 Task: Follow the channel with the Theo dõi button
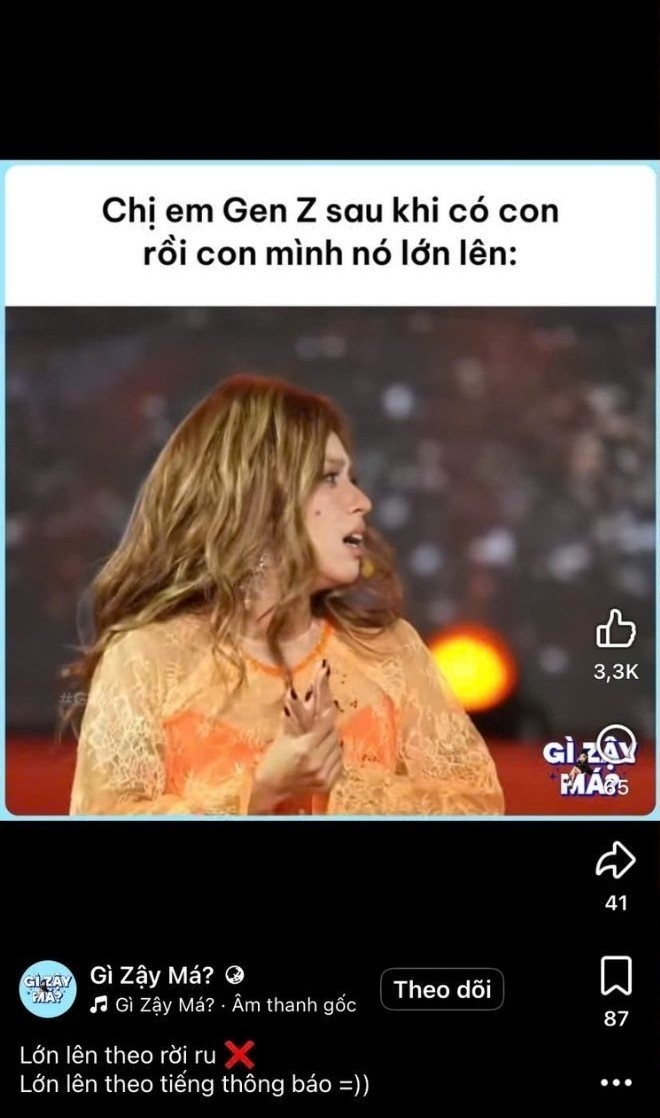442,990
